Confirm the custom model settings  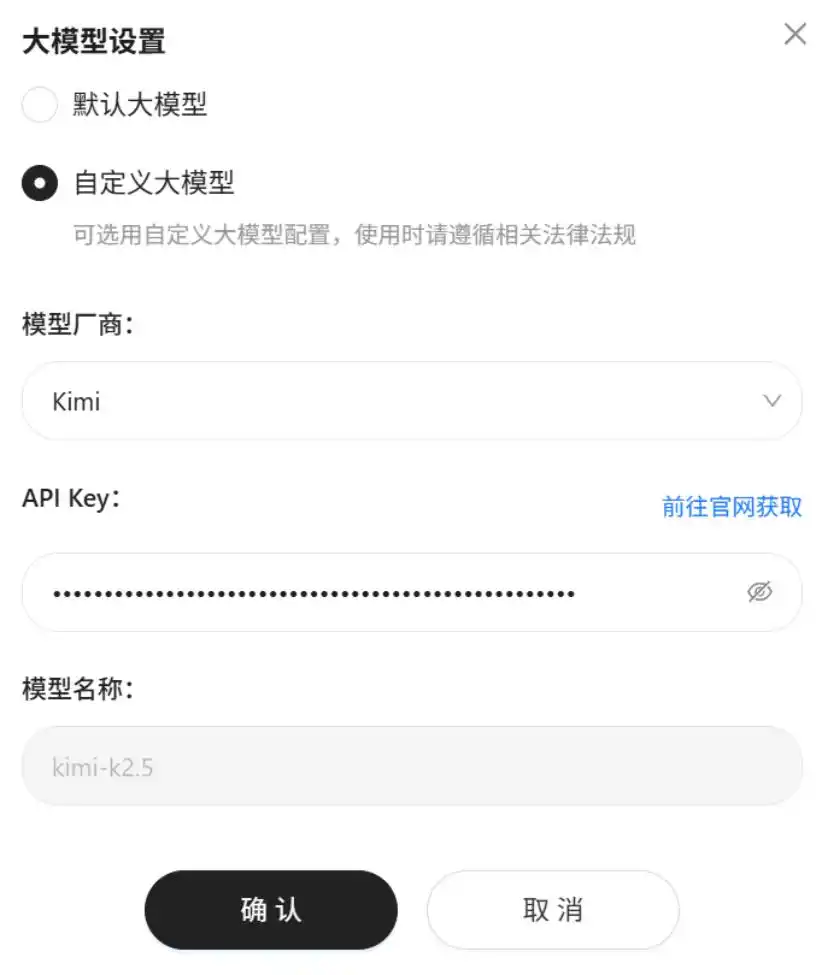point(270,909)
